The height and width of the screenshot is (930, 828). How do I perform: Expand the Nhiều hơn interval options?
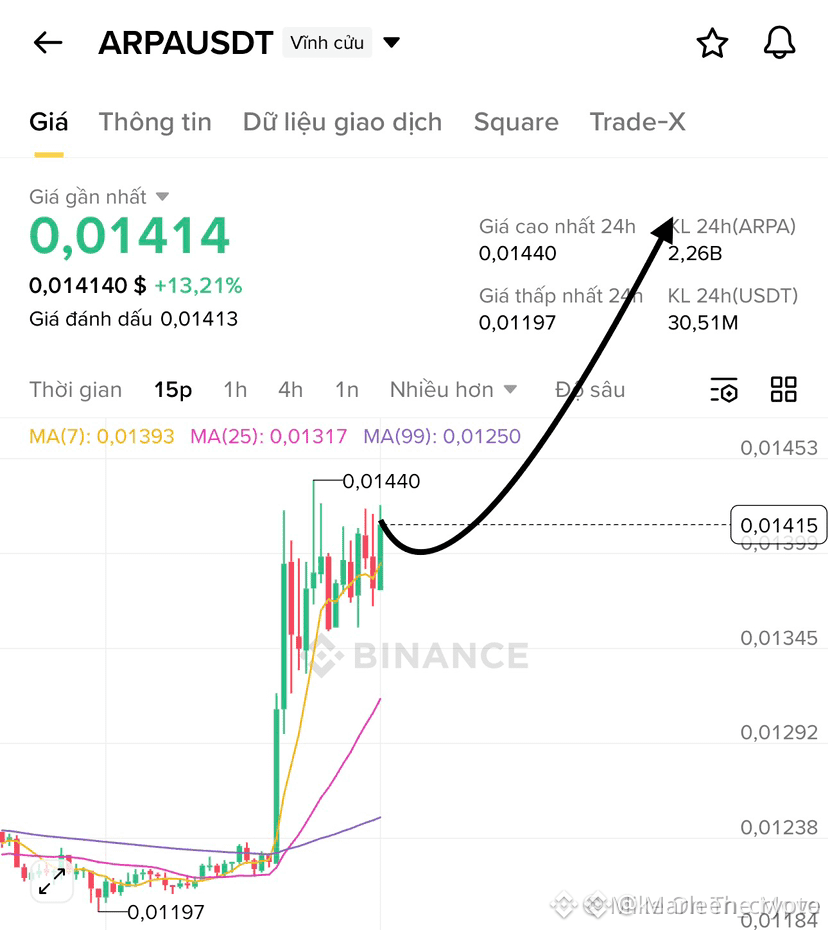(x=454, y=389)
